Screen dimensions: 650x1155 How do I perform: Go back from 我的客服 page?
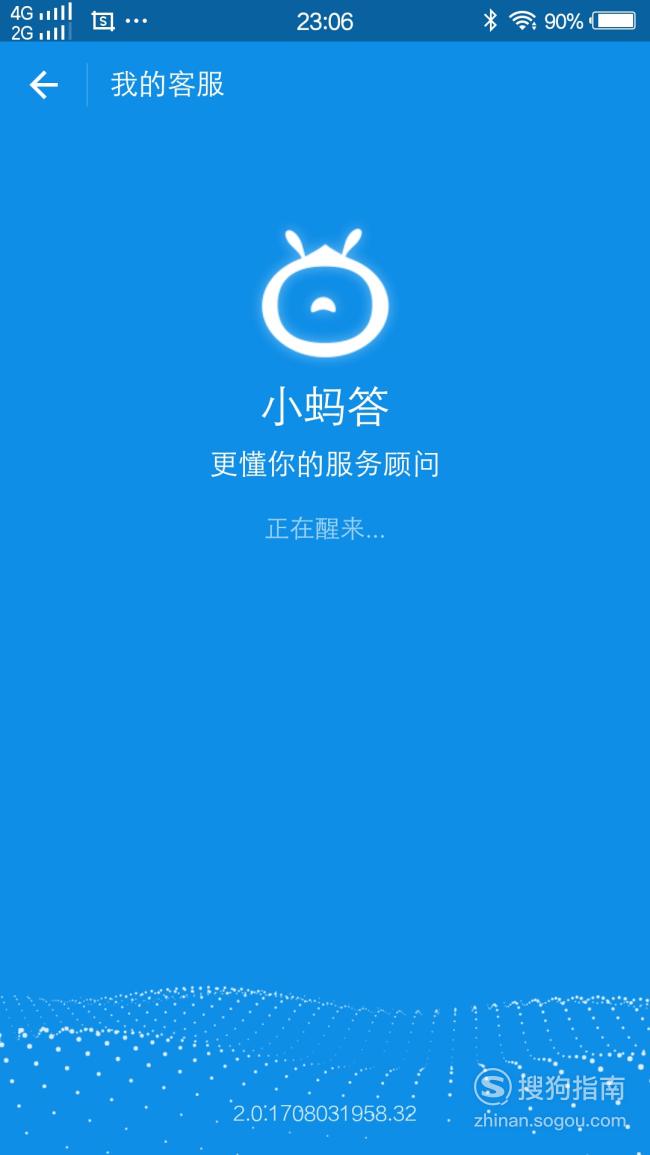click(43, 85)
